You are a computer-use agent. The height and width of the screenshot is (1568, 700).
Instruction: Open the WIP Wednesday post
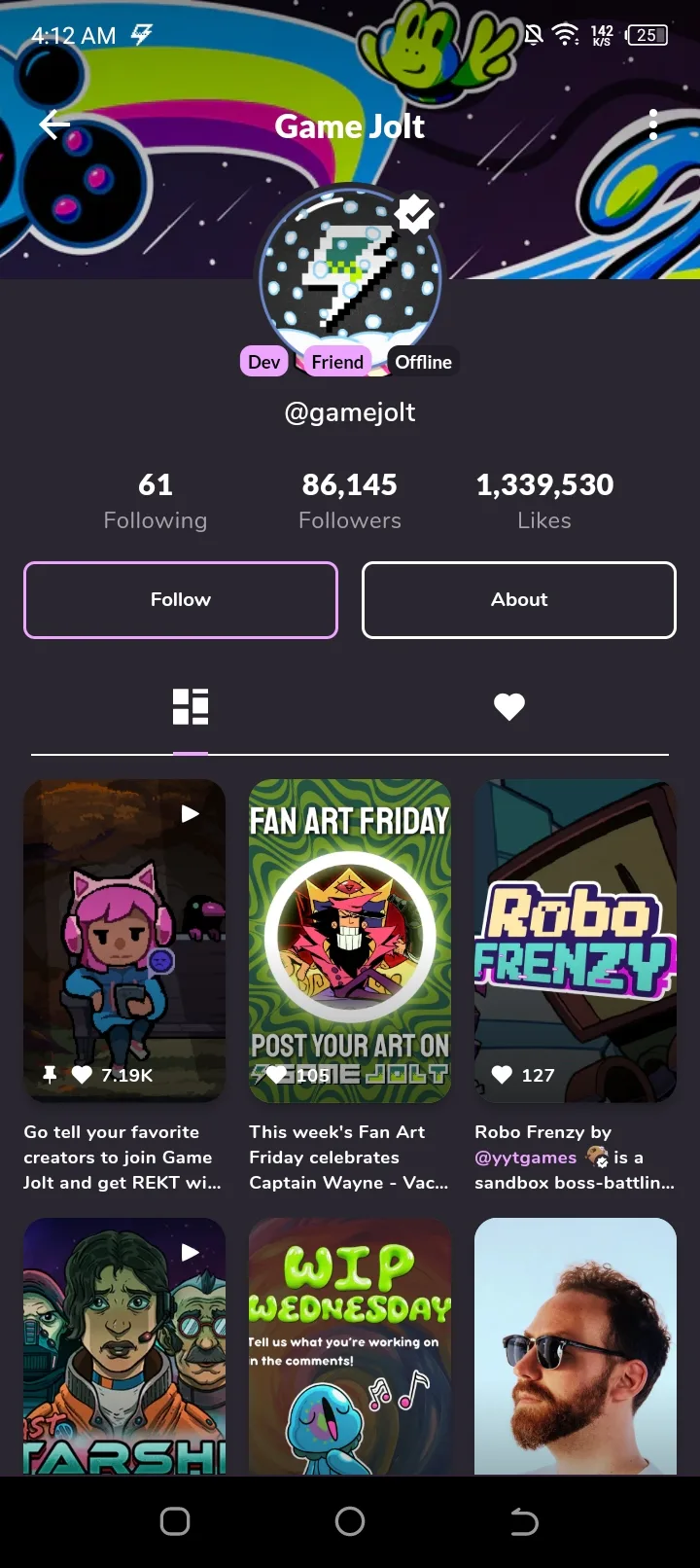[350, 1345]
